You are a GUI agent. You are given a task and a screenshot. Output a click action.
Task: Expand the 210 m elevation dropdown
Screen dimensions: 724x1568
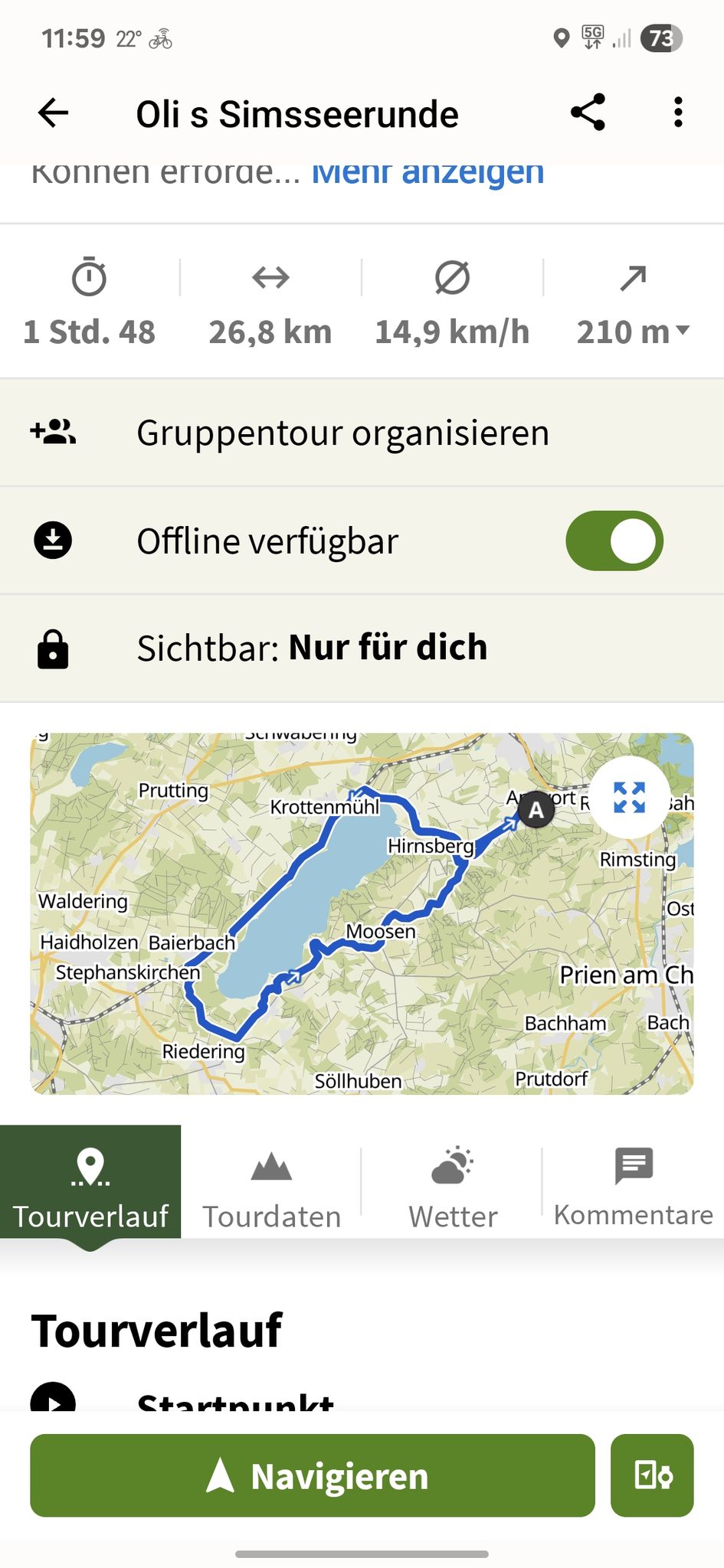[634, 332]
